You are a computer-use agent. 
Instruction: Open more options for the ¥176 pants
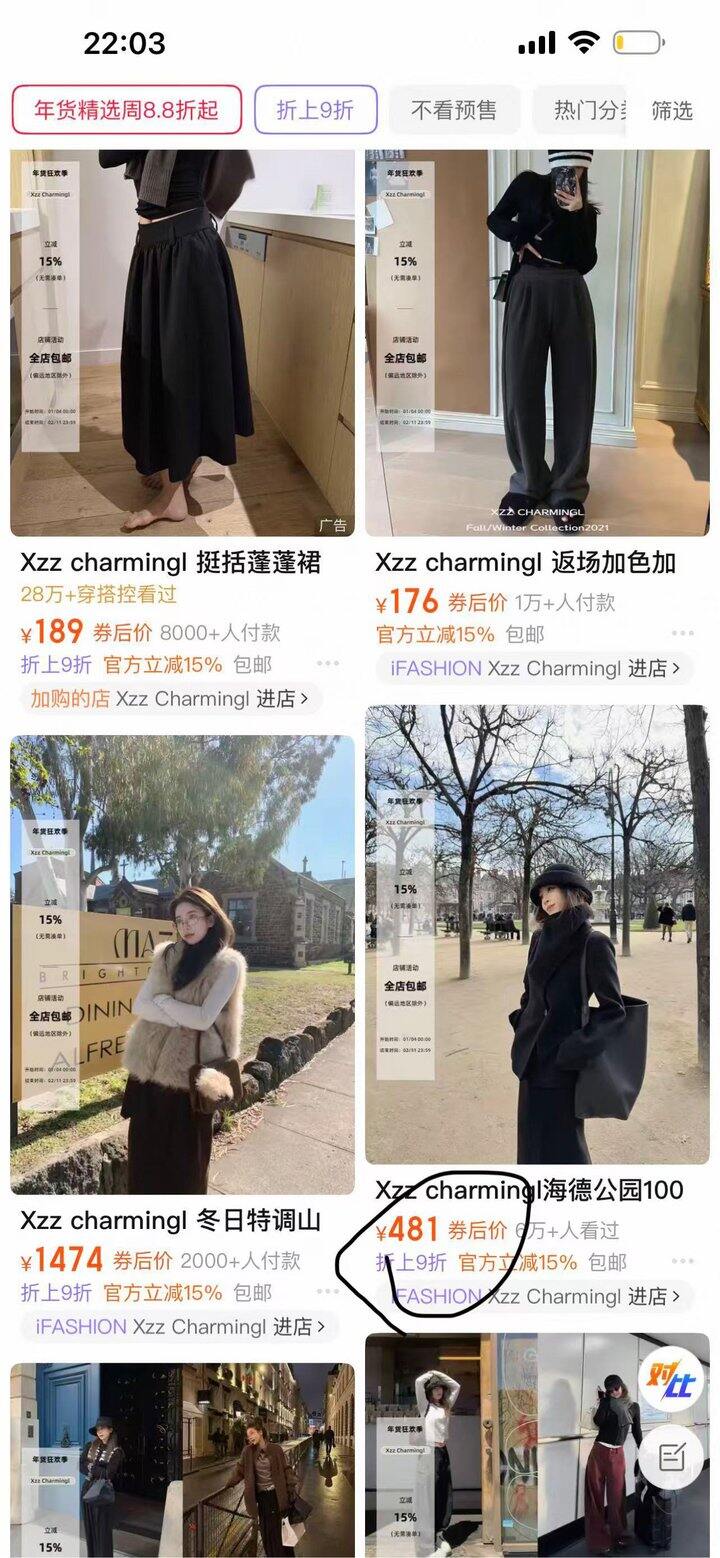[x=683, y=634]
